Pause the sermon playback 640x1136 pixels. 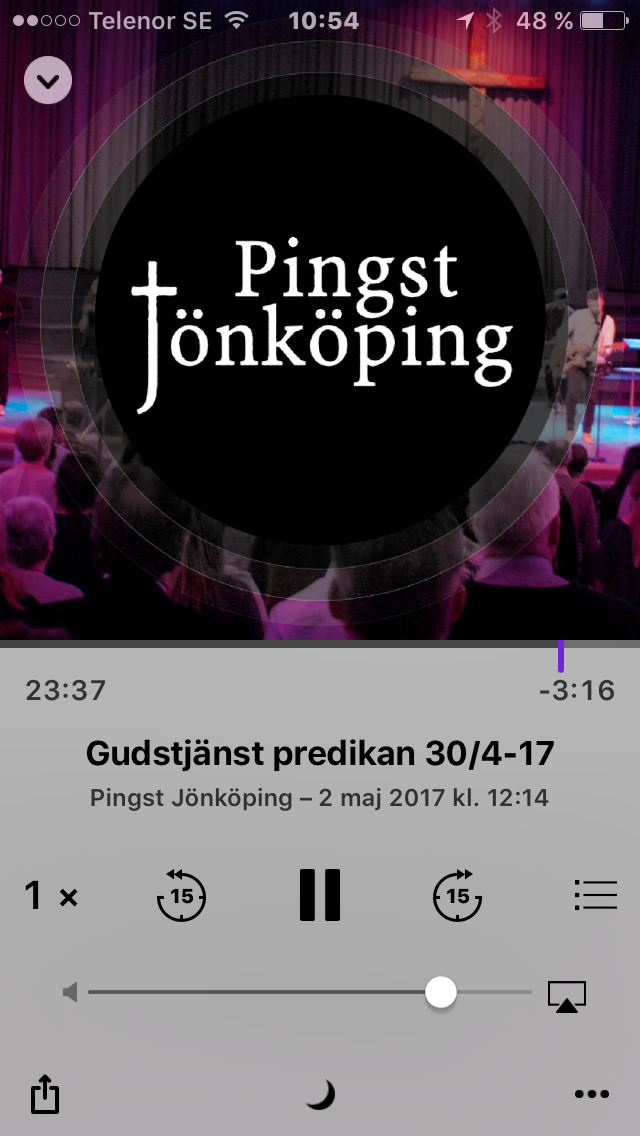320,894
